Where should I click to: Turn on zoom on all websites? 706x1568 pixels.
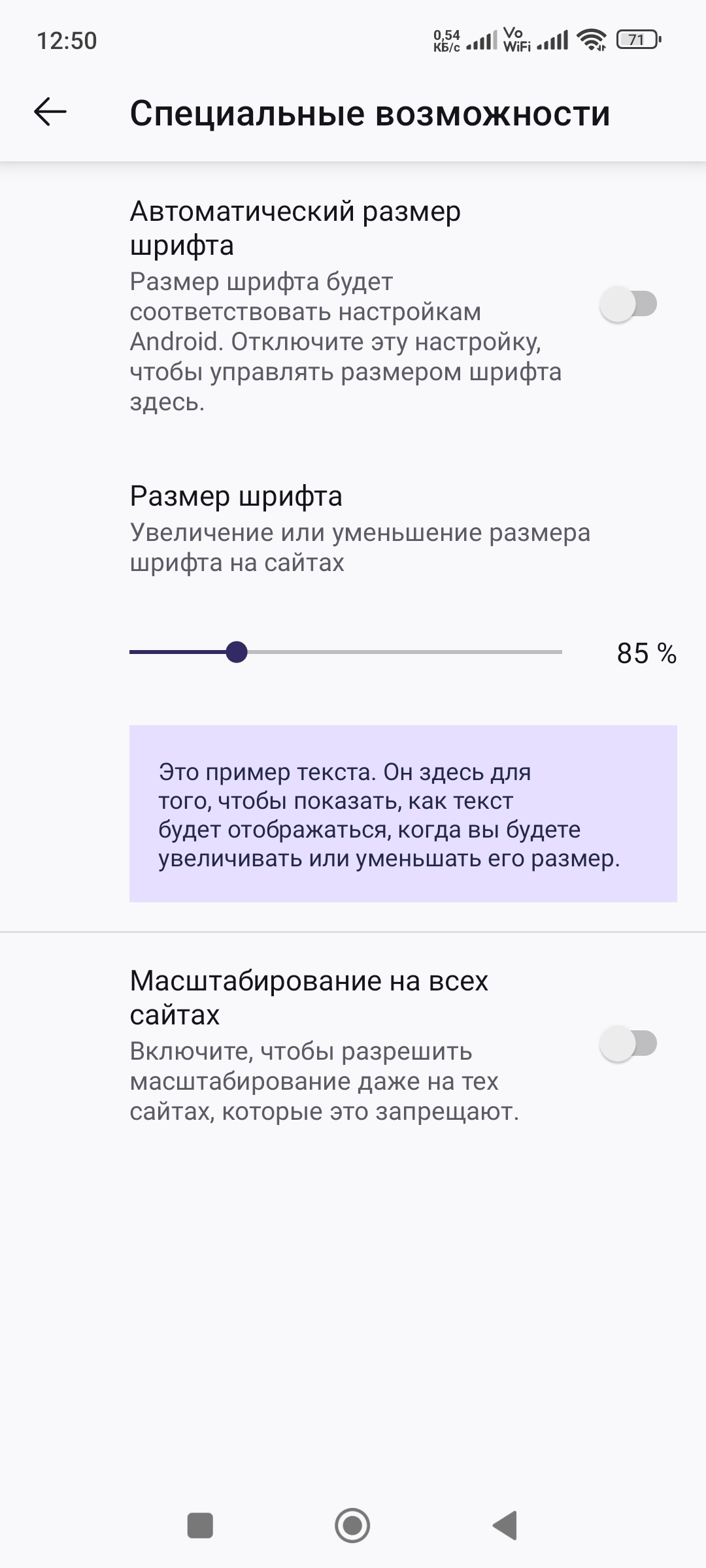pyautogui.click(x=628, y=1044)
